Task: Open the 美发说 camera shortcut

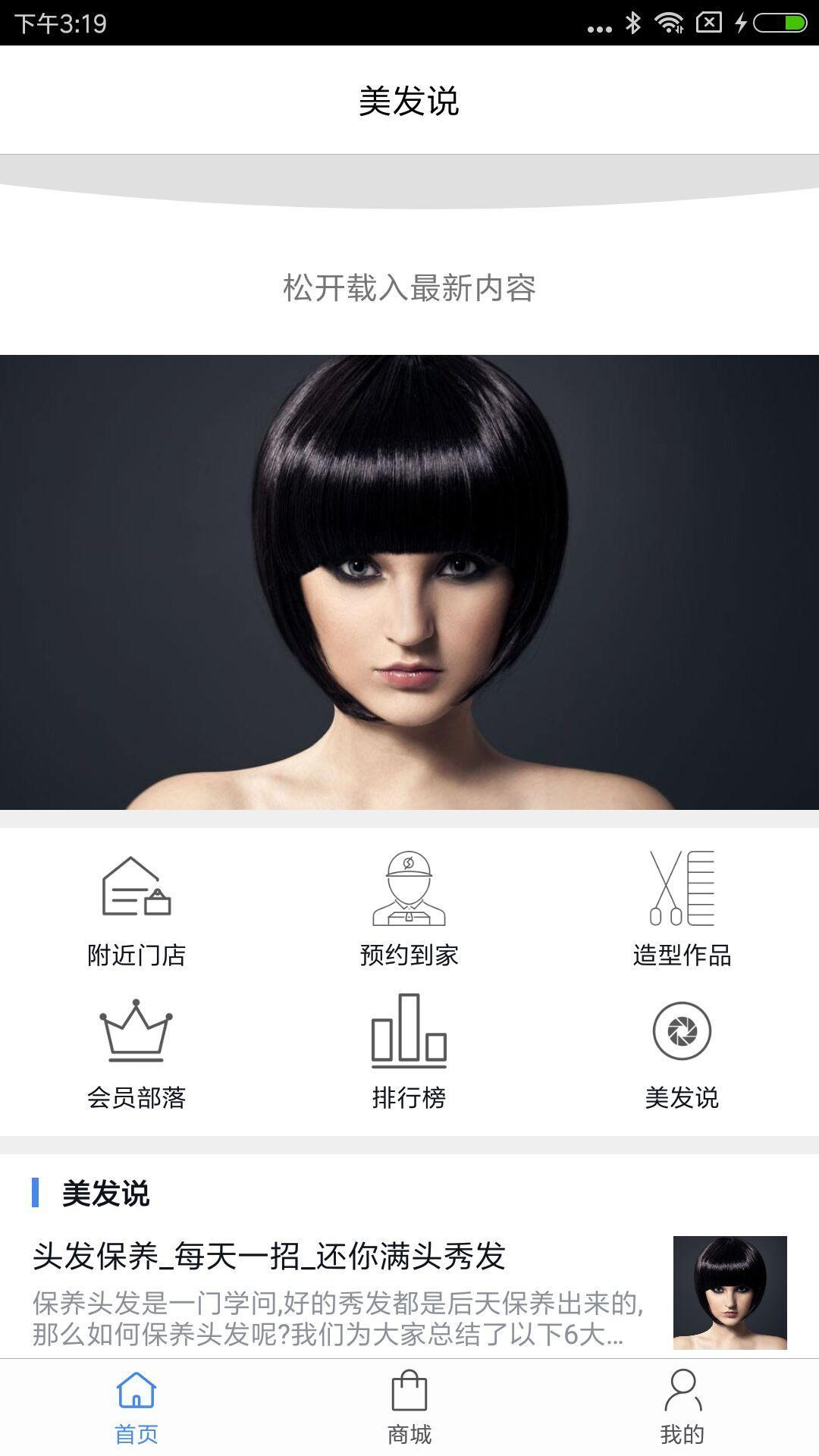Action: click(682, 1052)
